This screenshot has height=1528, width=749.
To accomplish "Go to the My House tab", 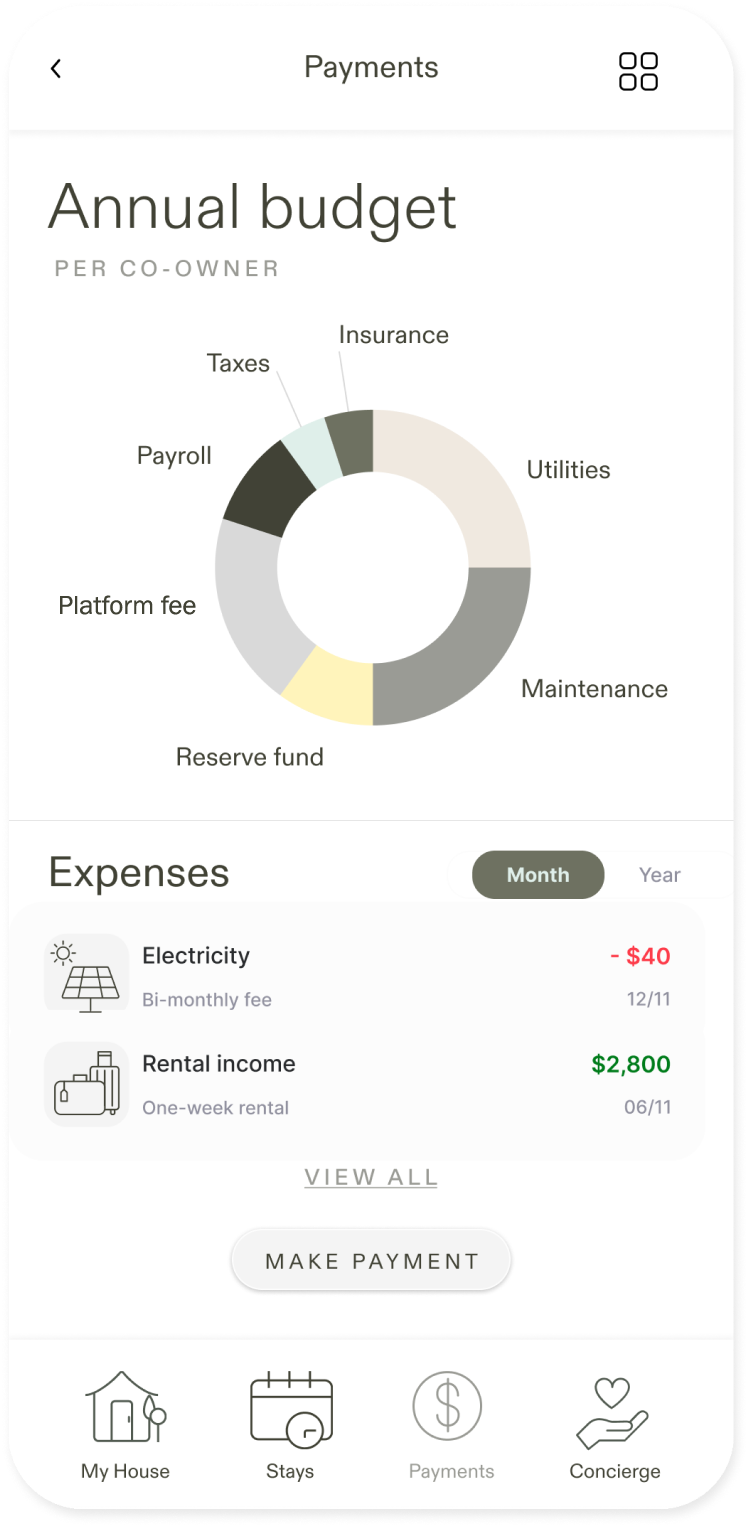I will [125, 1425].
